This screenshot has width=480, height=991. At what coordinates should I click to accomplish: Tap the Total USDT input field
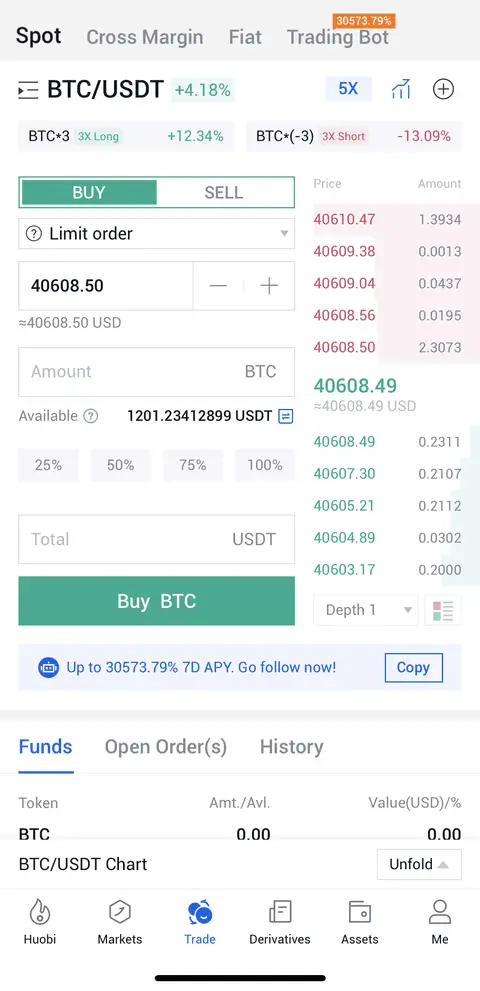click(156, 539)
